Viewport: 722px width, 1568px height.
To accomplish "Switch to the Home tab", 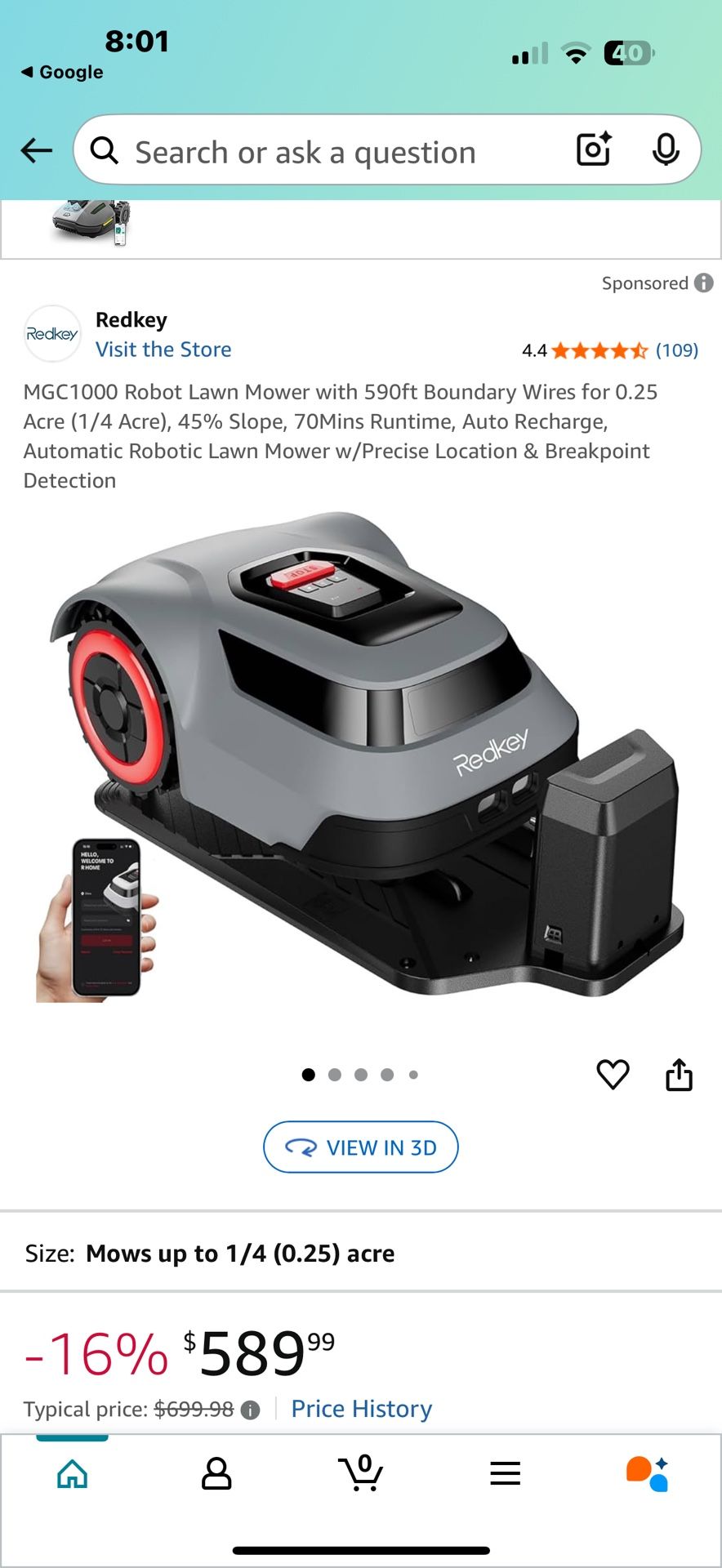I will (73, 1474).
